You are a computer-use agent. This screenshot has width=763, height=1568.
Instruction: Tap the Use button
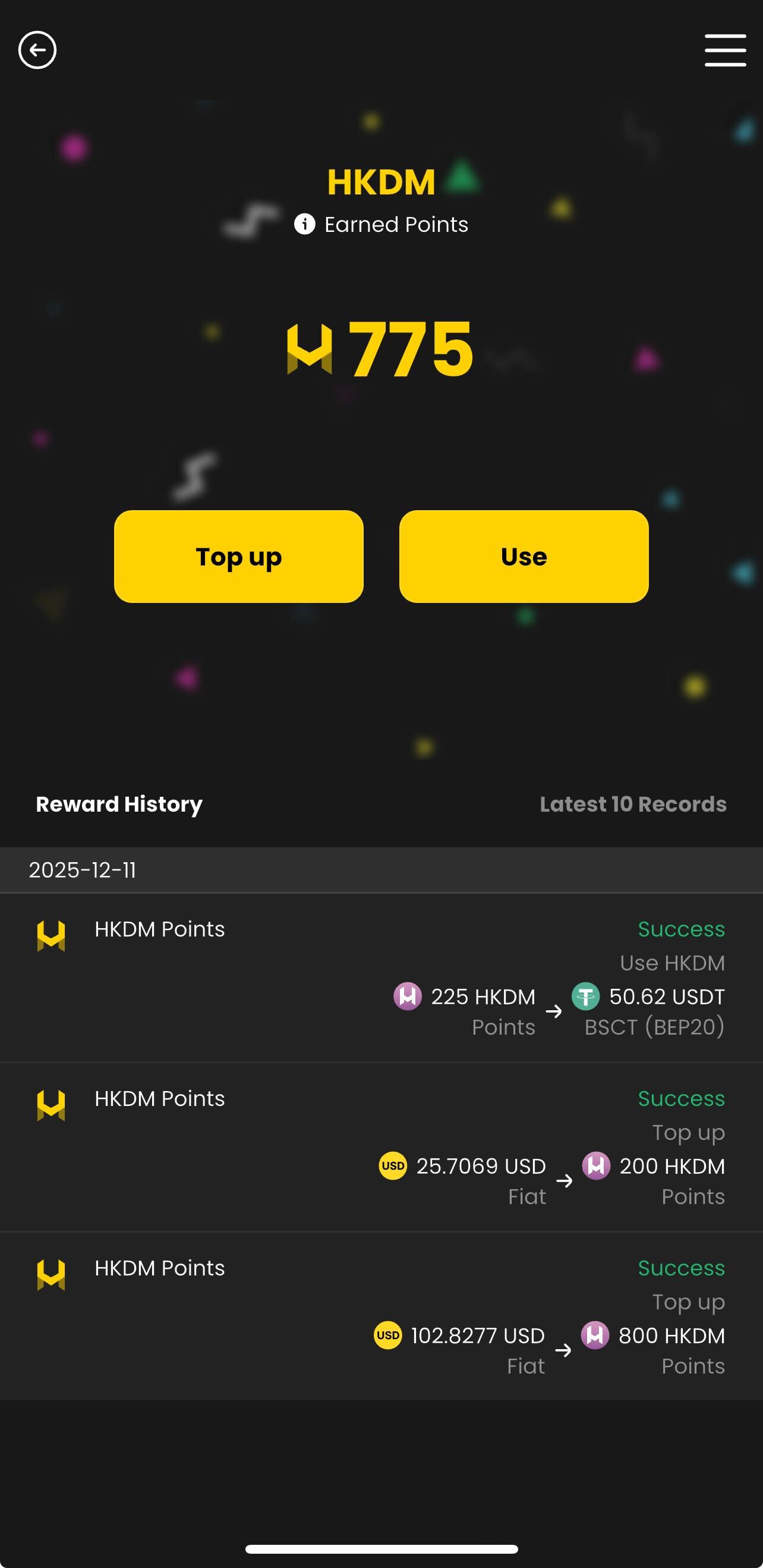(524, 557)
